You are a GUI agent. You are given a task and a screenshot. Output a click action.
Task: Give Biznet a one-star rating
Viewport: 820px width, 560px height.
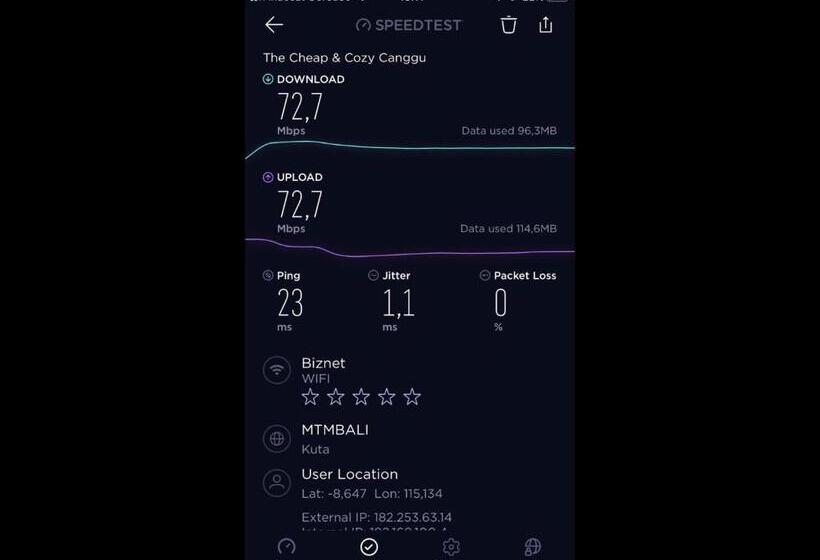pos(310,397)
